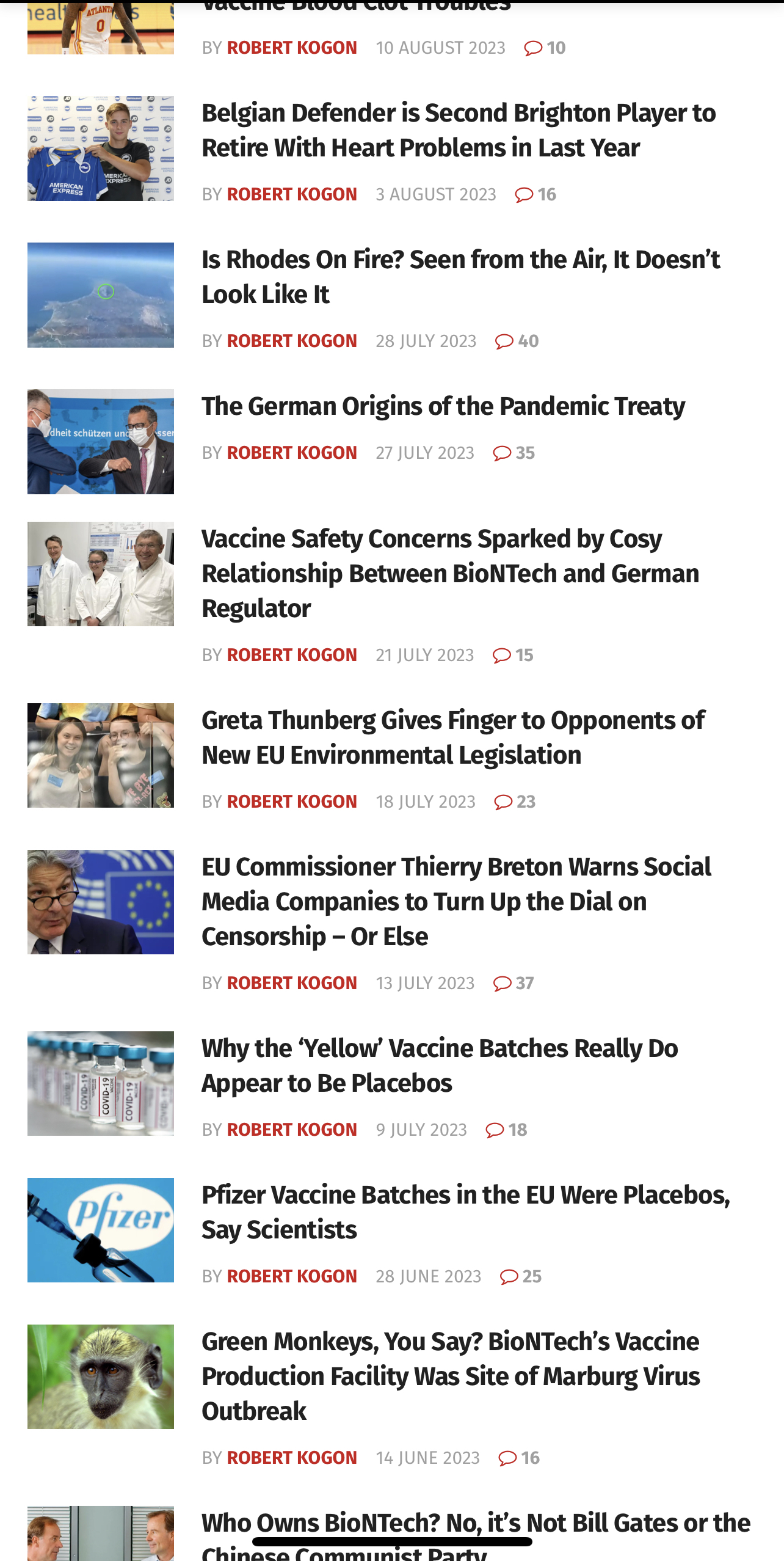The width and height of the screenshot is (784, 1561).
Task: Open the green monkey thumbnail
Action: (101, 1376)
